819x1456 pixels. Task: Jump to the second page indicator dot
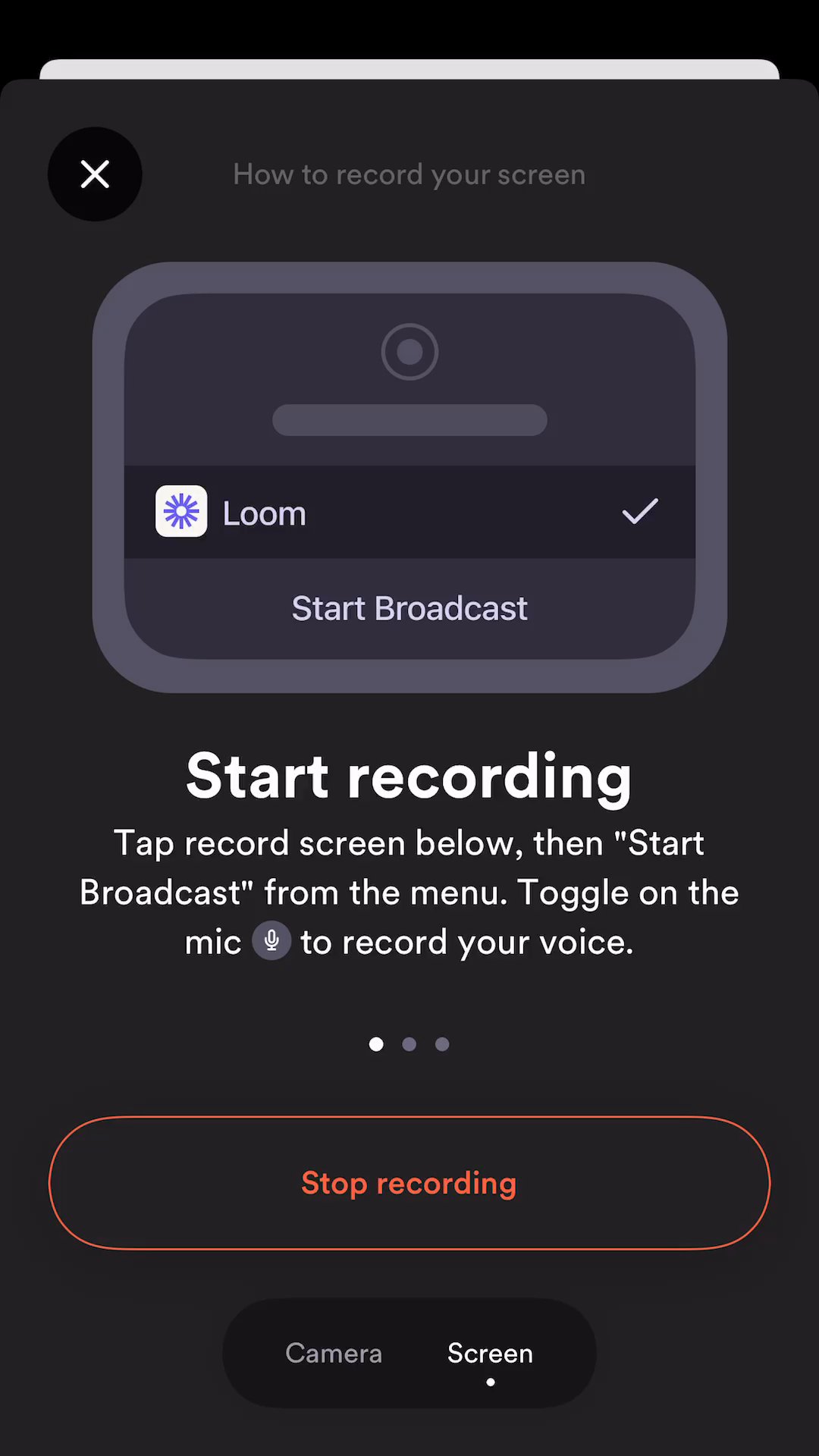[x=409, y=1044]
